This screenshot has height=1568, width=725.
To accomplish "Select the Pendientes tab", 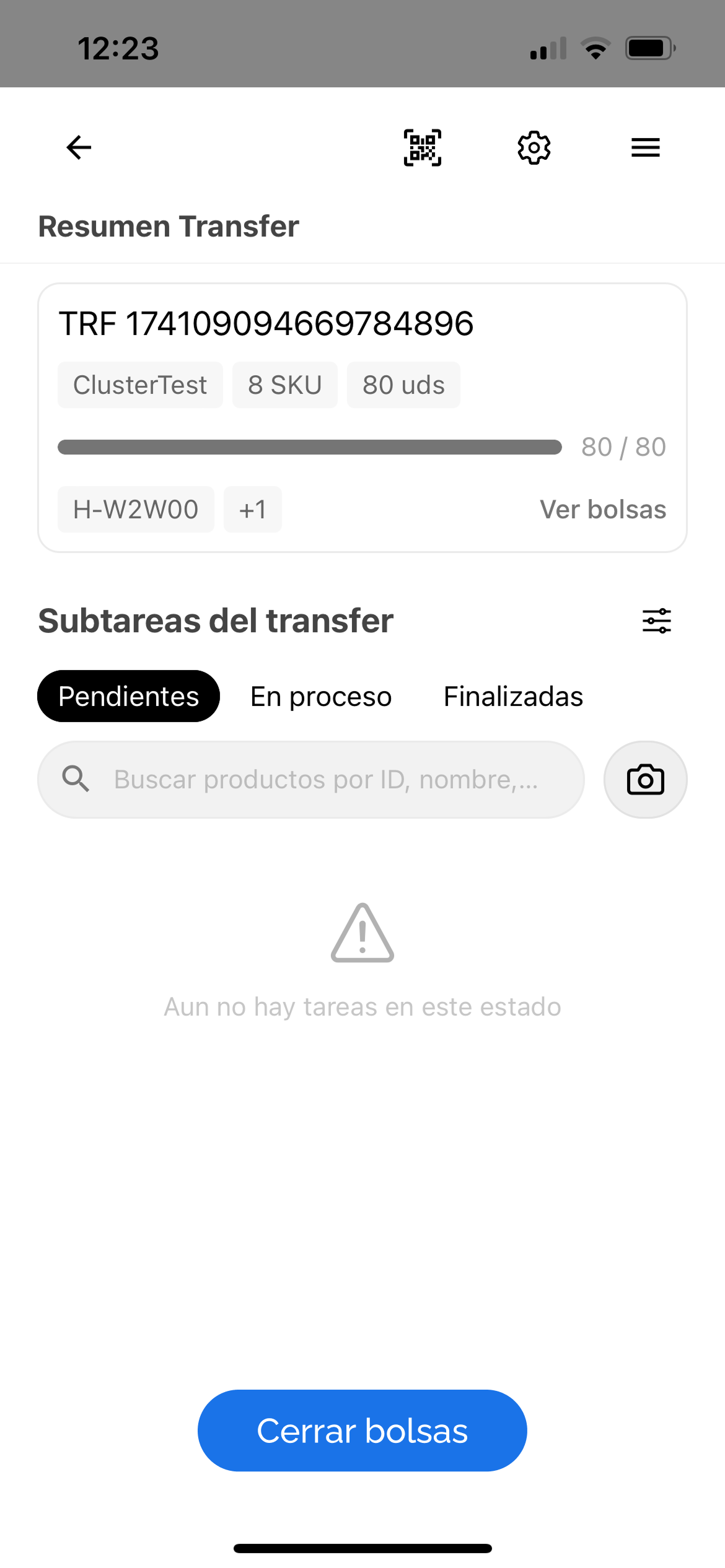I will coord(128,696).
